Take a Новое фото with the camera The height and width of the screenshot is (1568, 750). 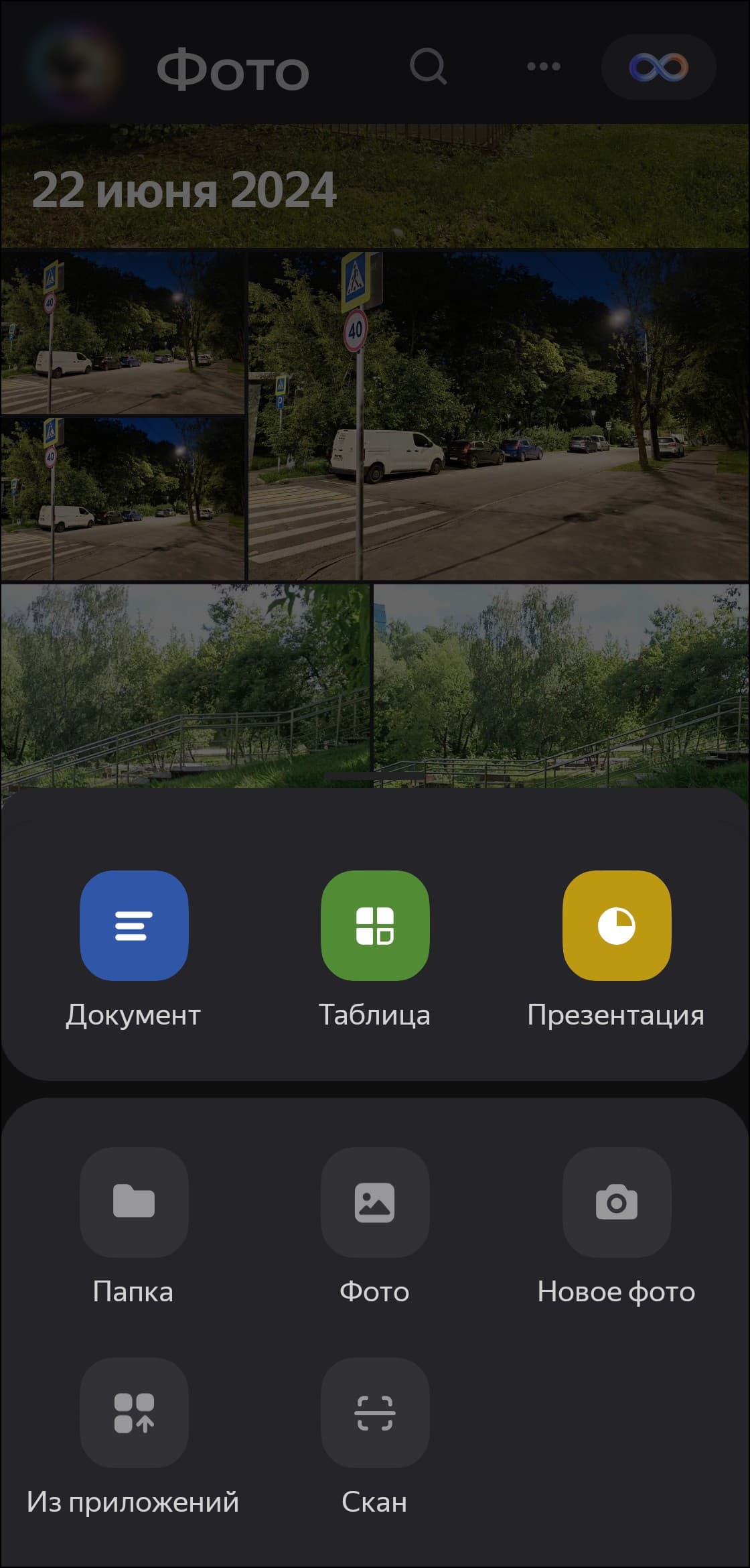[x=616, y=1202]
